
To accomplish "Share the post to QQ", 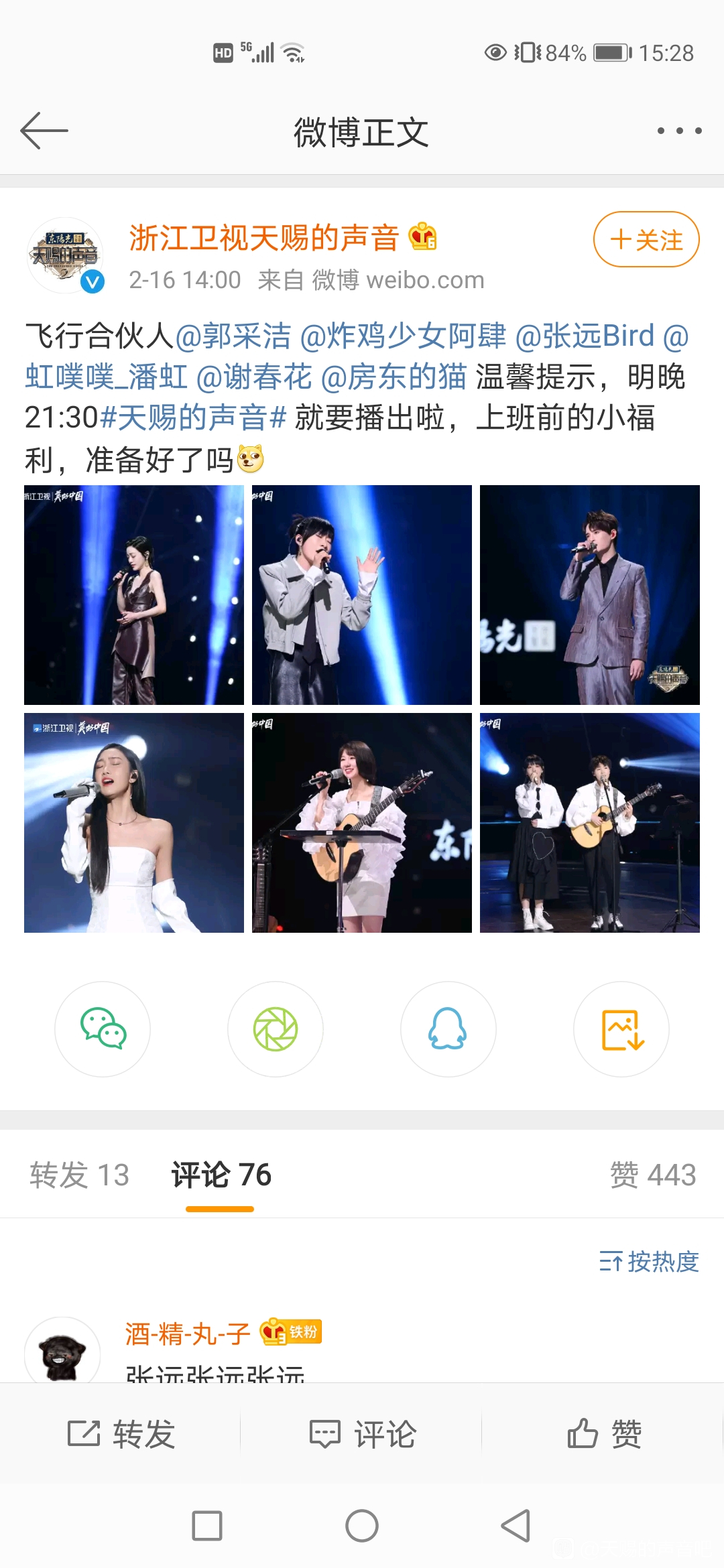I will click(448, 1029).
